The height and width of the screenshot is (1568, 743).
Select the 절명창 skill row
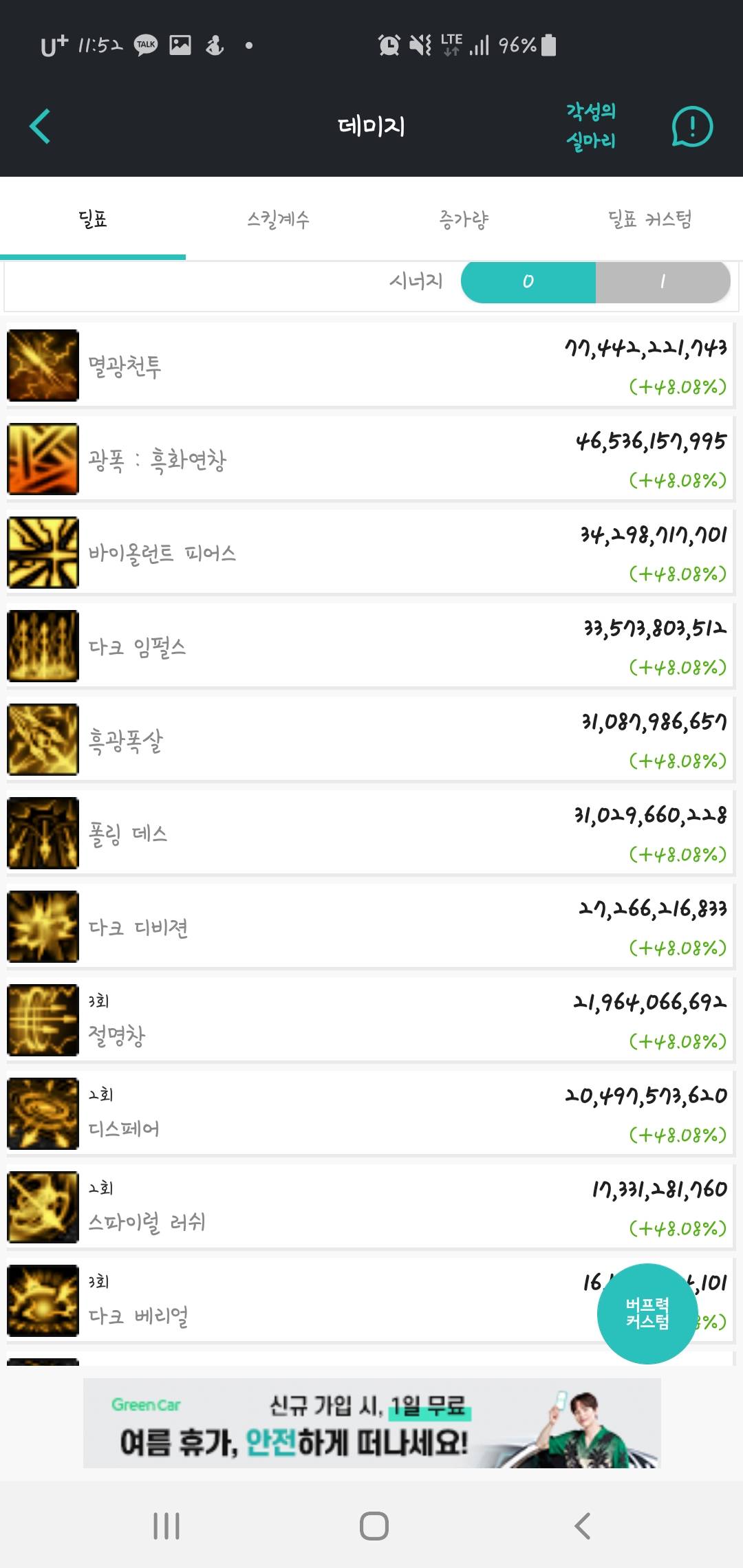pos(370,1020)
